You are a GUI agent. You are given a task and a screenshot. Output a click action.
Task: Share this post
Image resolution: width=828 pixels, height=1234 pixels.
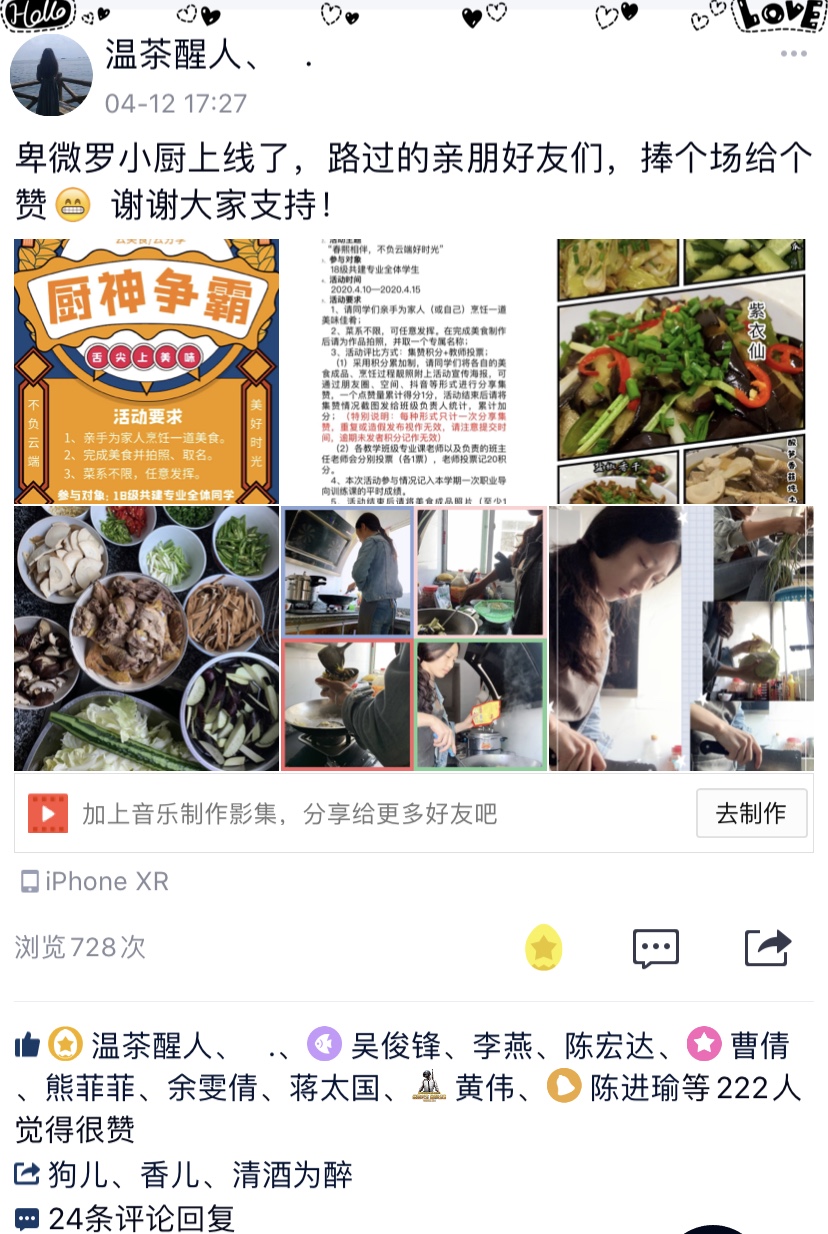click(767, 948)
